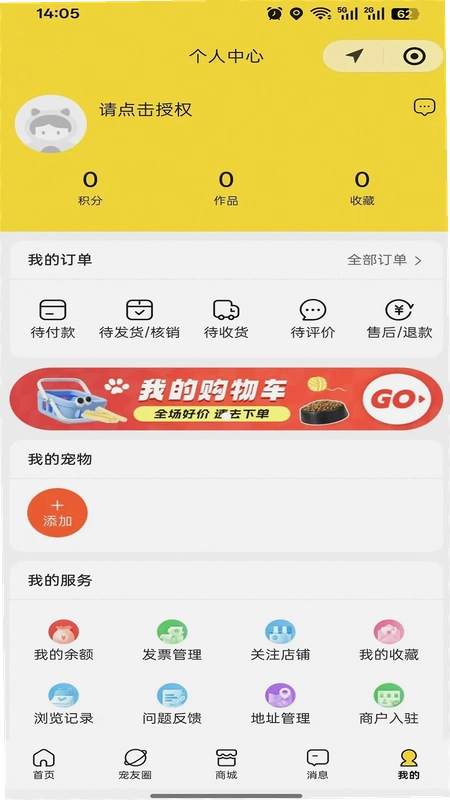
Task: Open 待发货/核销 orders
Action: tap(139, 319)
